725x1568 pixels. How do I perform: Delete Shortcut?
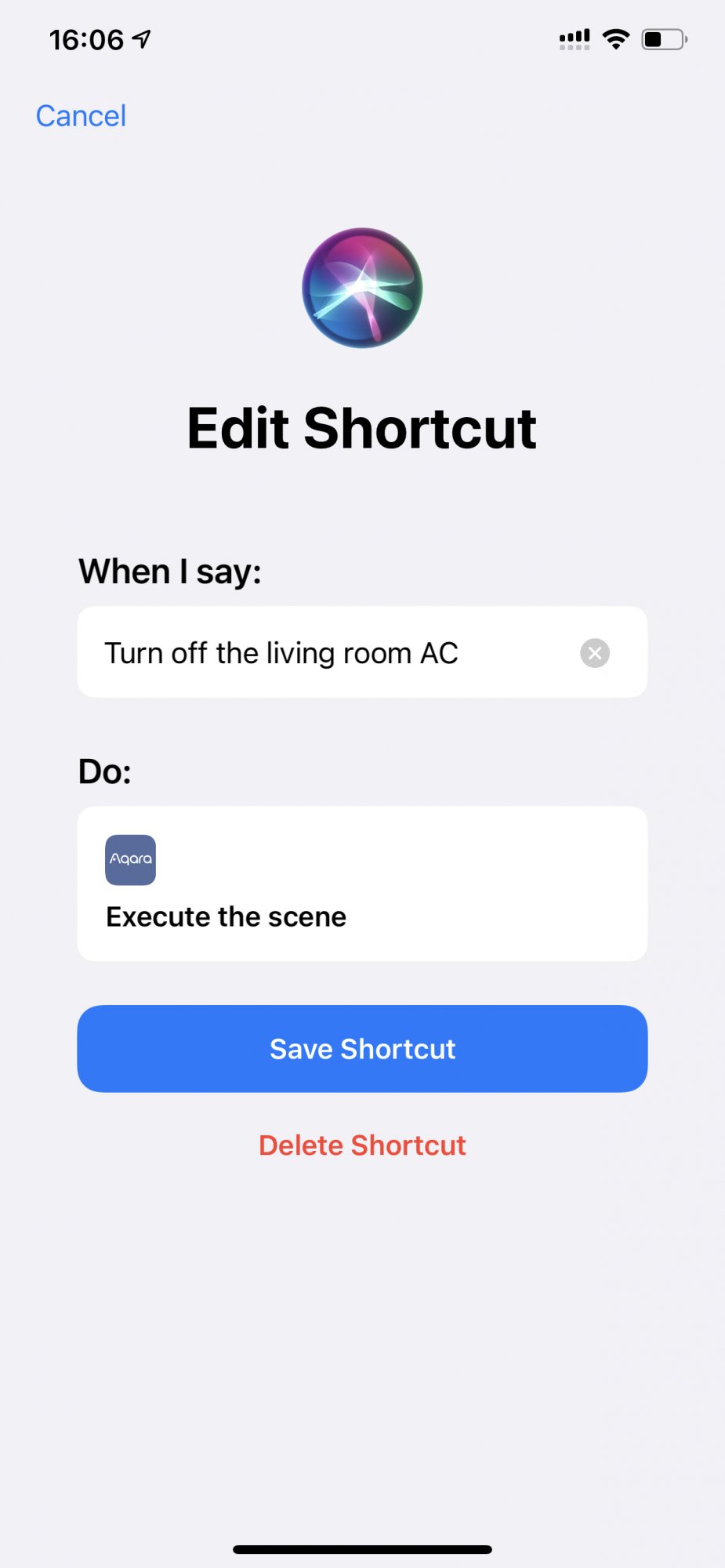point(362,1145)
